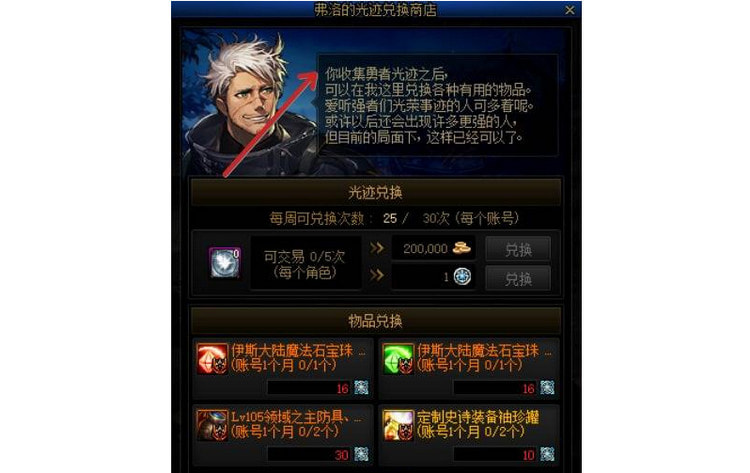Open the Lv105领域之主防具 exchange item
750x473 pixels.
pos(283,435)
